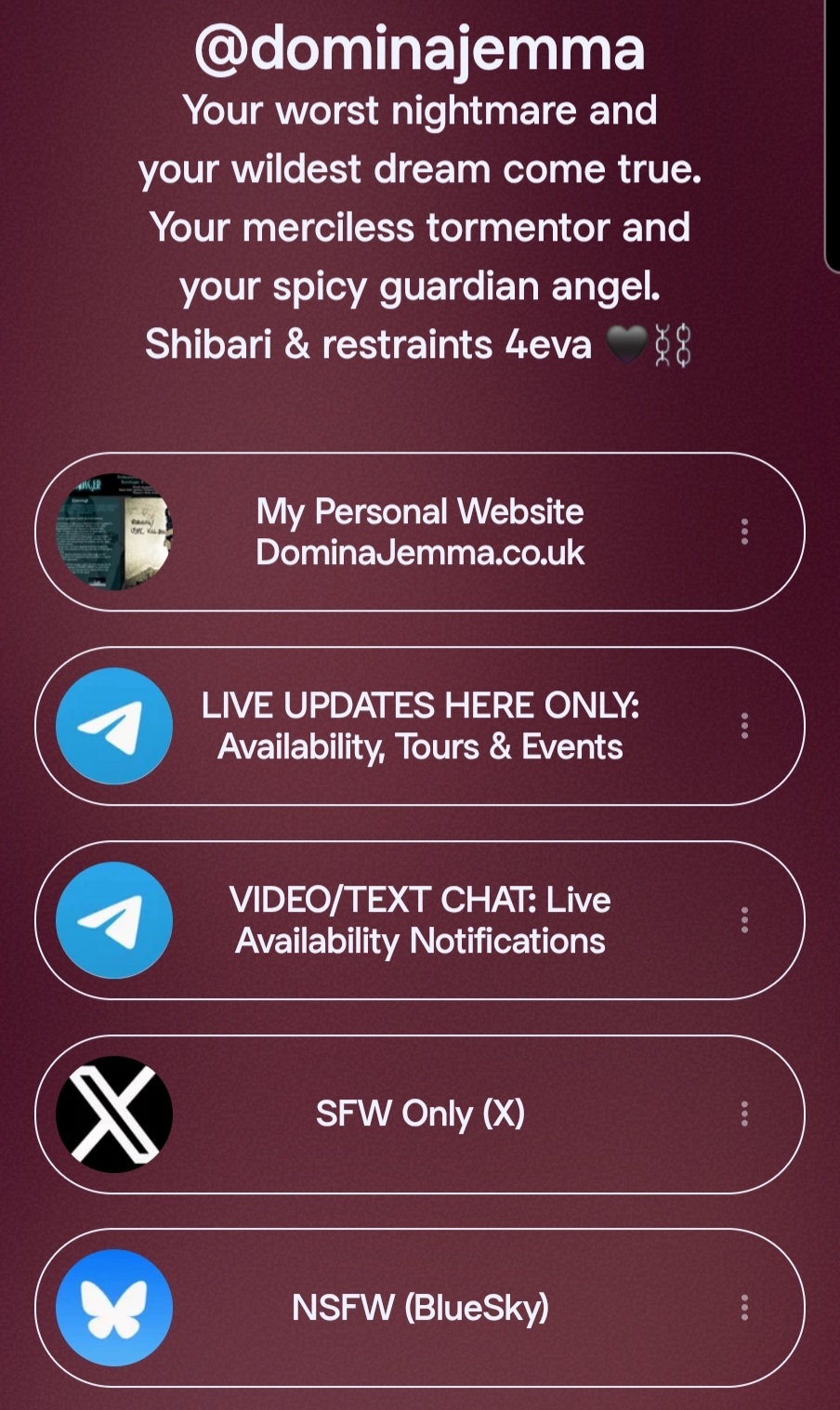Open options menu for SFW Only (X)

coord(744,1114)
